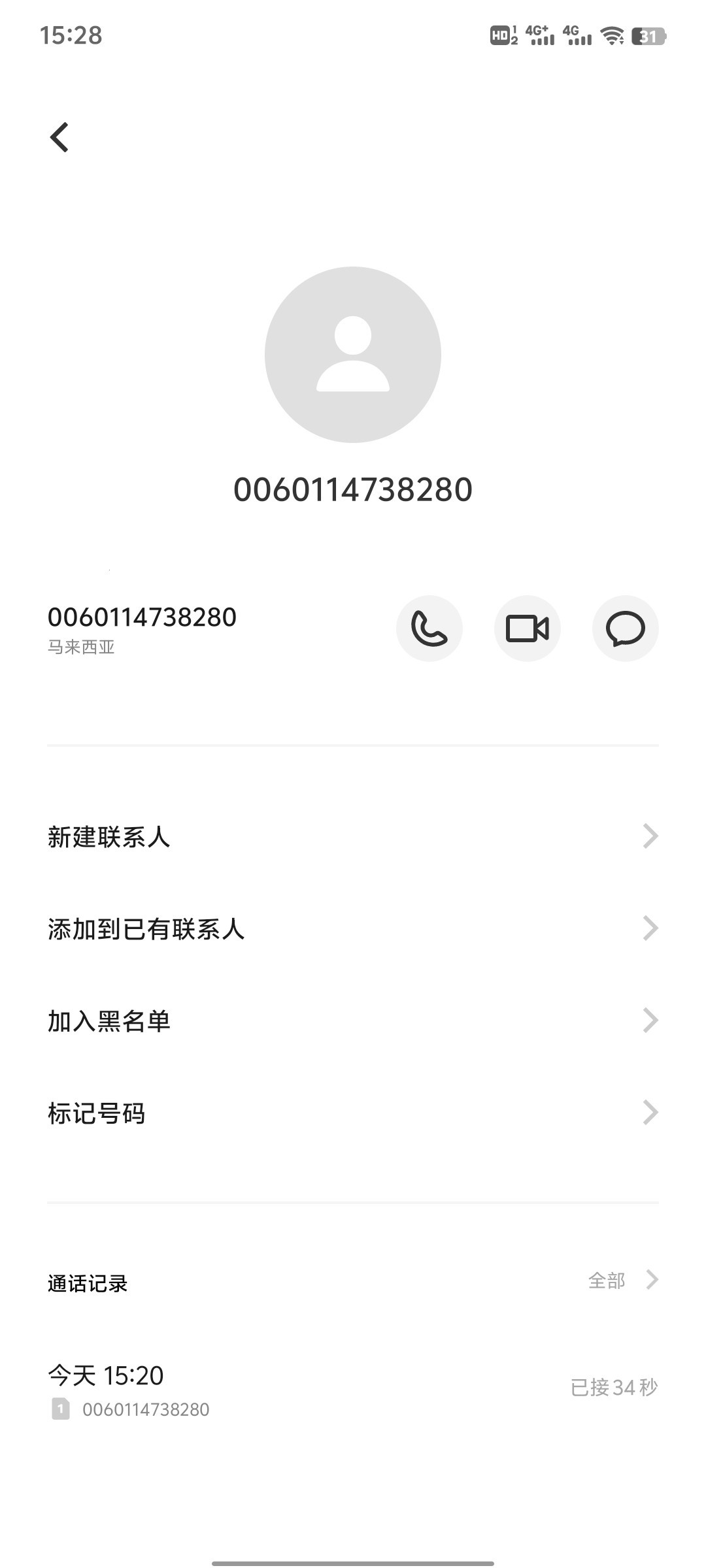Select 添加到已有联系人
The height and width of the screenshot is (1568, 706).
[x=353, y=928]
